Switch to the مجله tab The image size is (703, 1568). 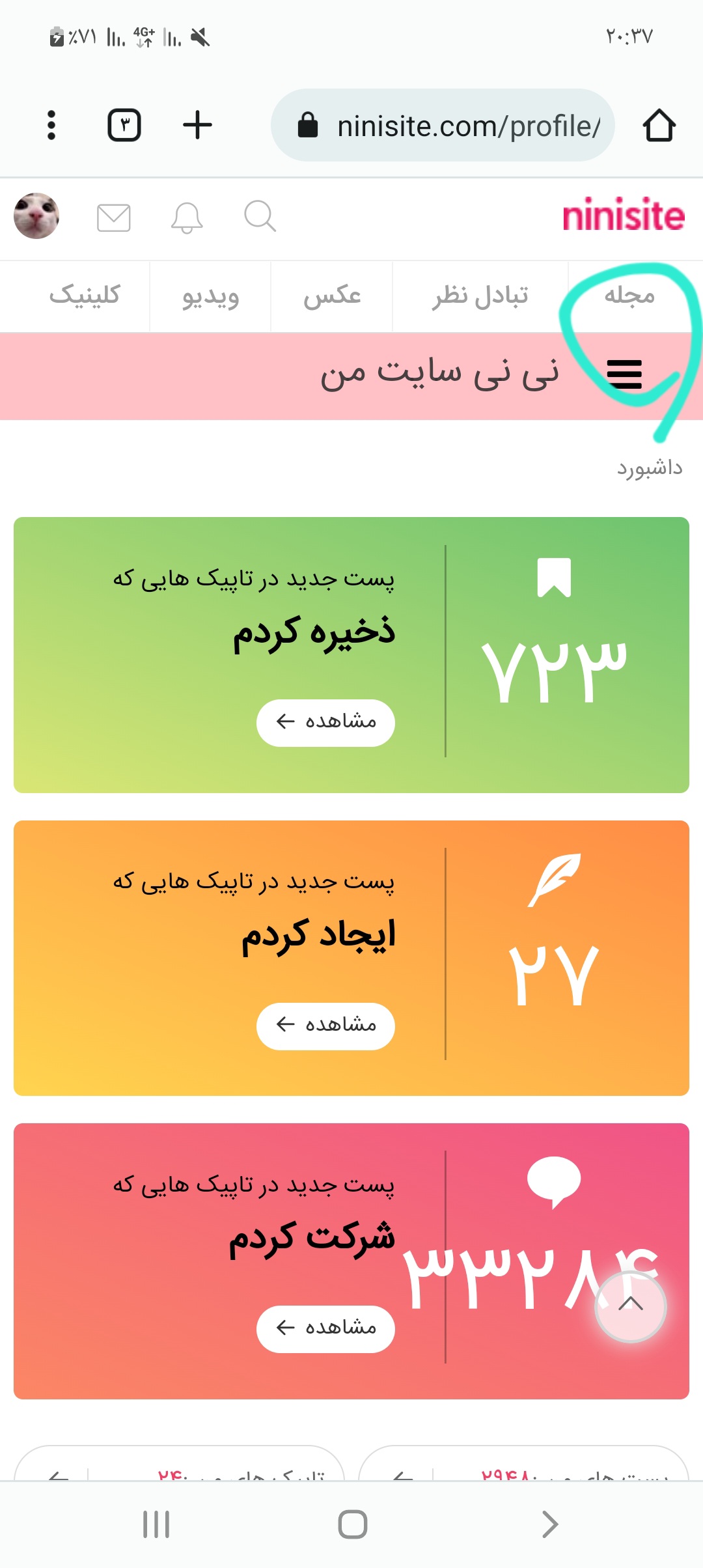point(629,296)
